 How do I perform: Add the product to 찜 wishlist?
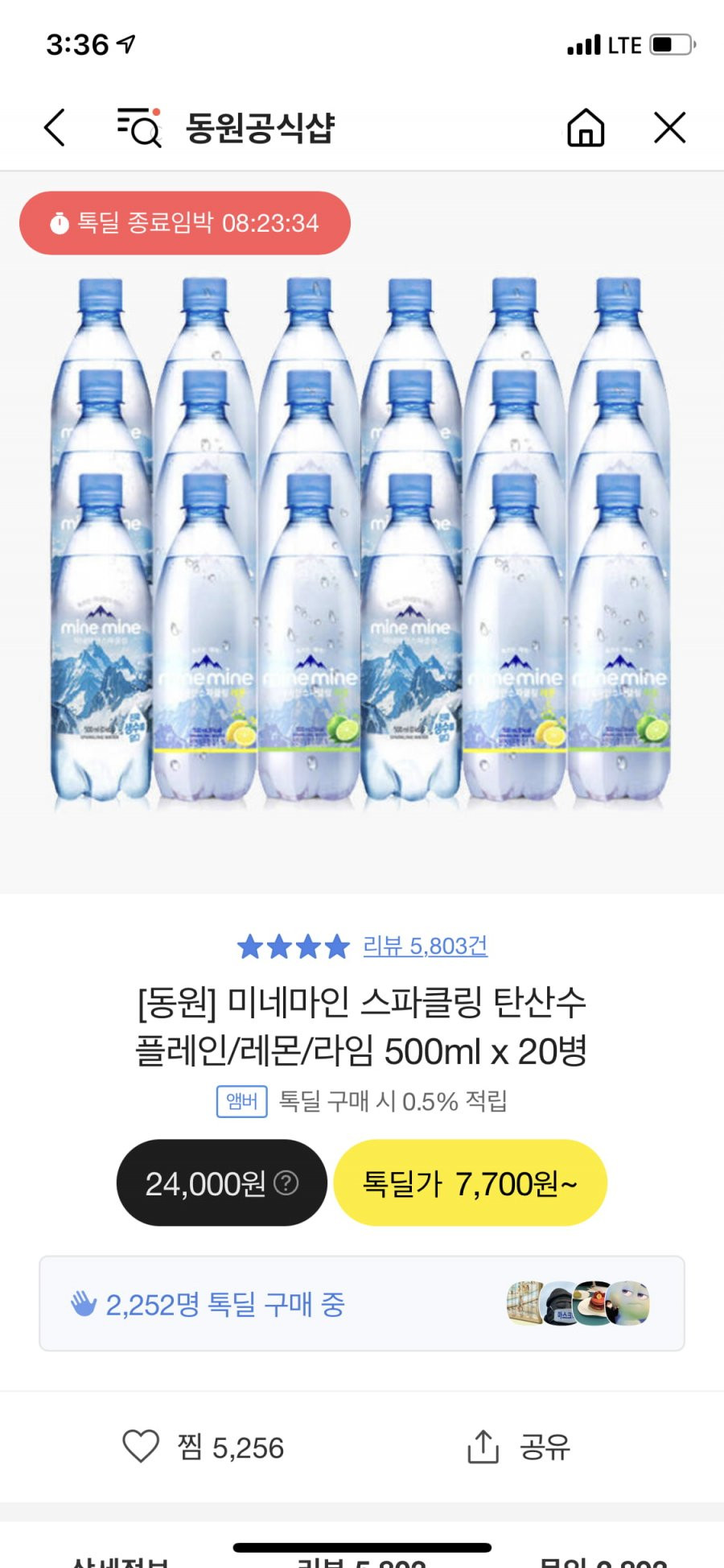tap(203, 1447)
